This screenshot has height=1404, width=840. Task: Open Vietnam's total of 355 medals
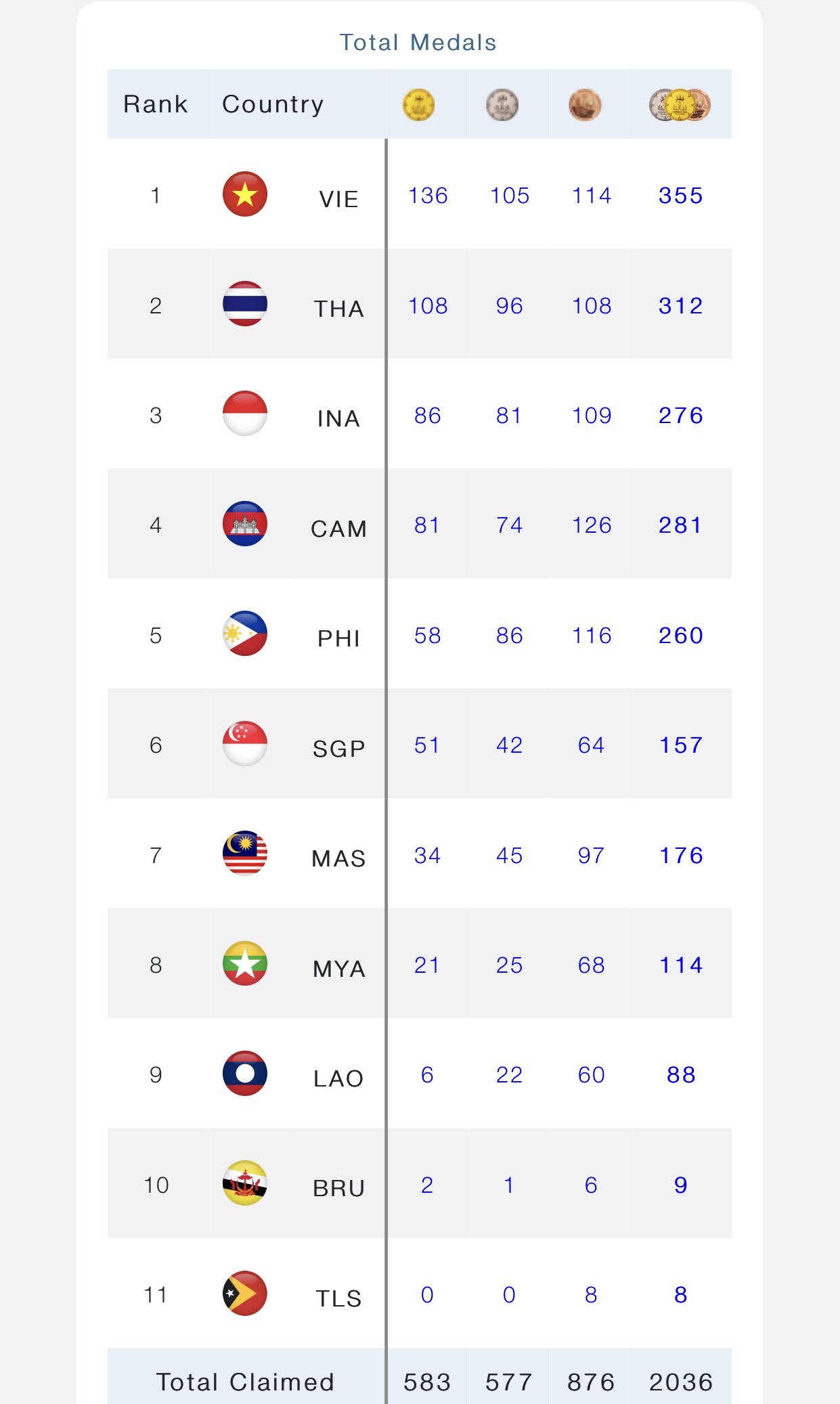click(681, 196)
